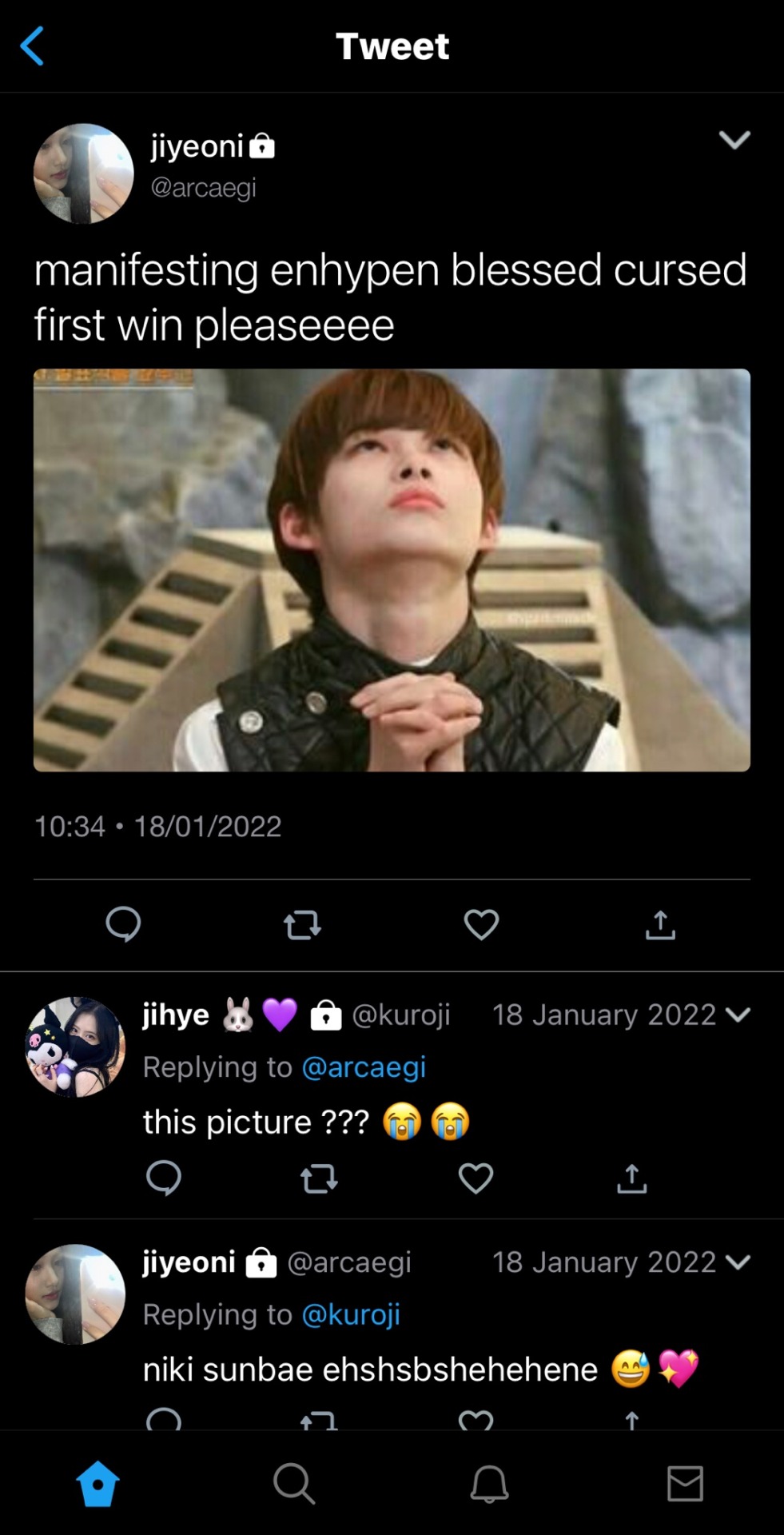Go back using the top-left arrow

[x=32, y=46]
